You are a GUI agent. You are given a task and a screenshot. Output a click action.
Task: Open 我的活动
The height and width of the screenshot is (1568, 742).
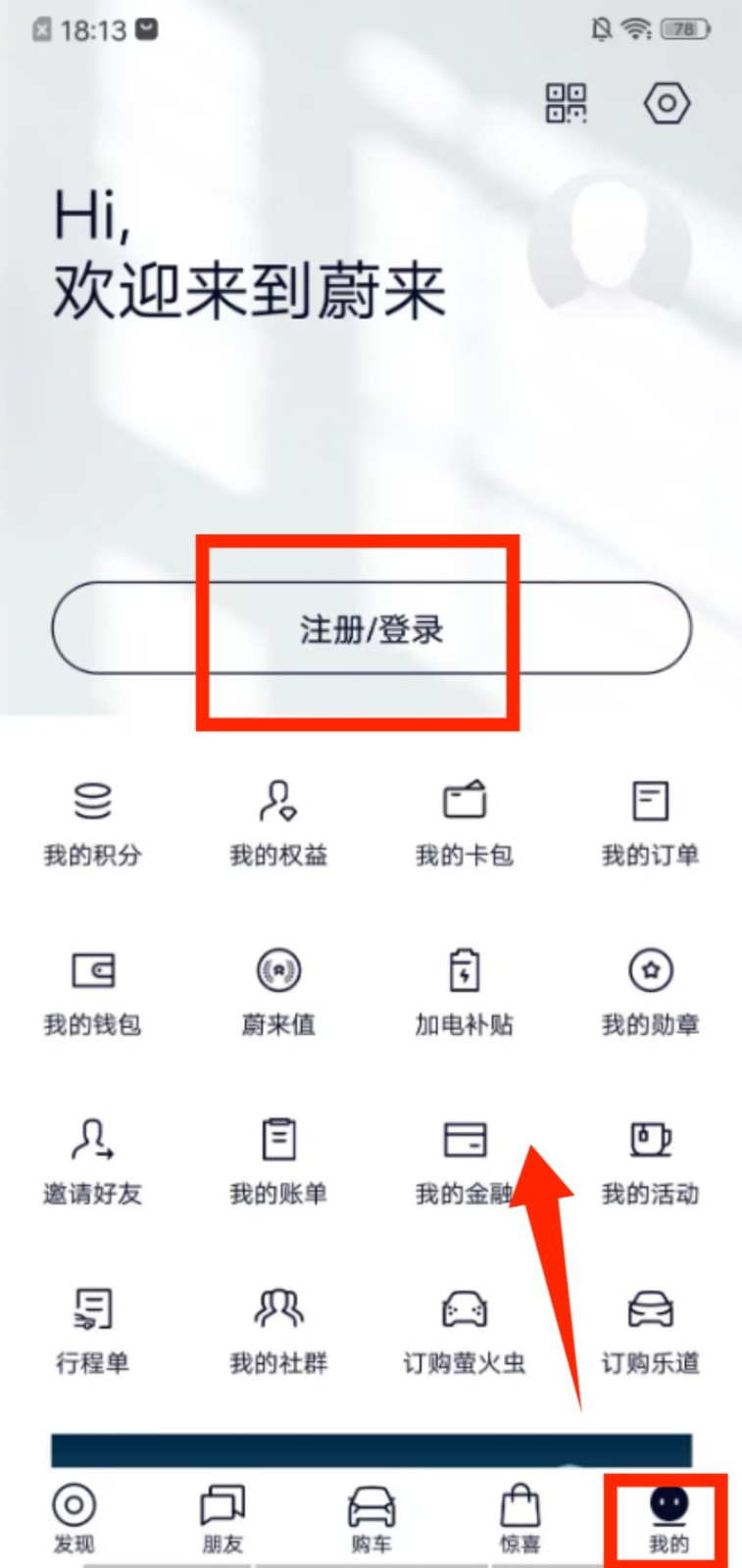[x=650, y=1161]
